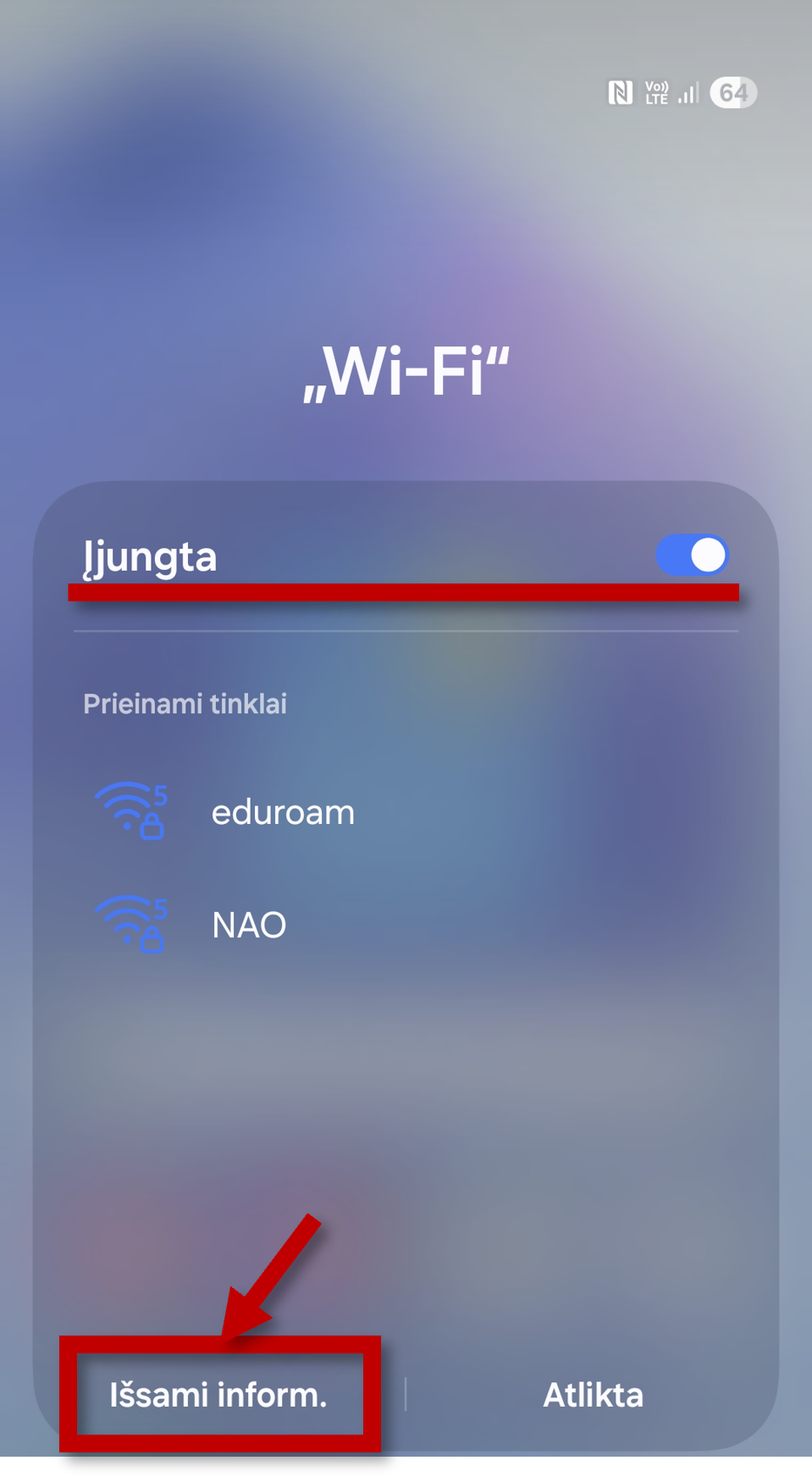Select the NAO Wi-Fi network

click(x=248, y=925)
